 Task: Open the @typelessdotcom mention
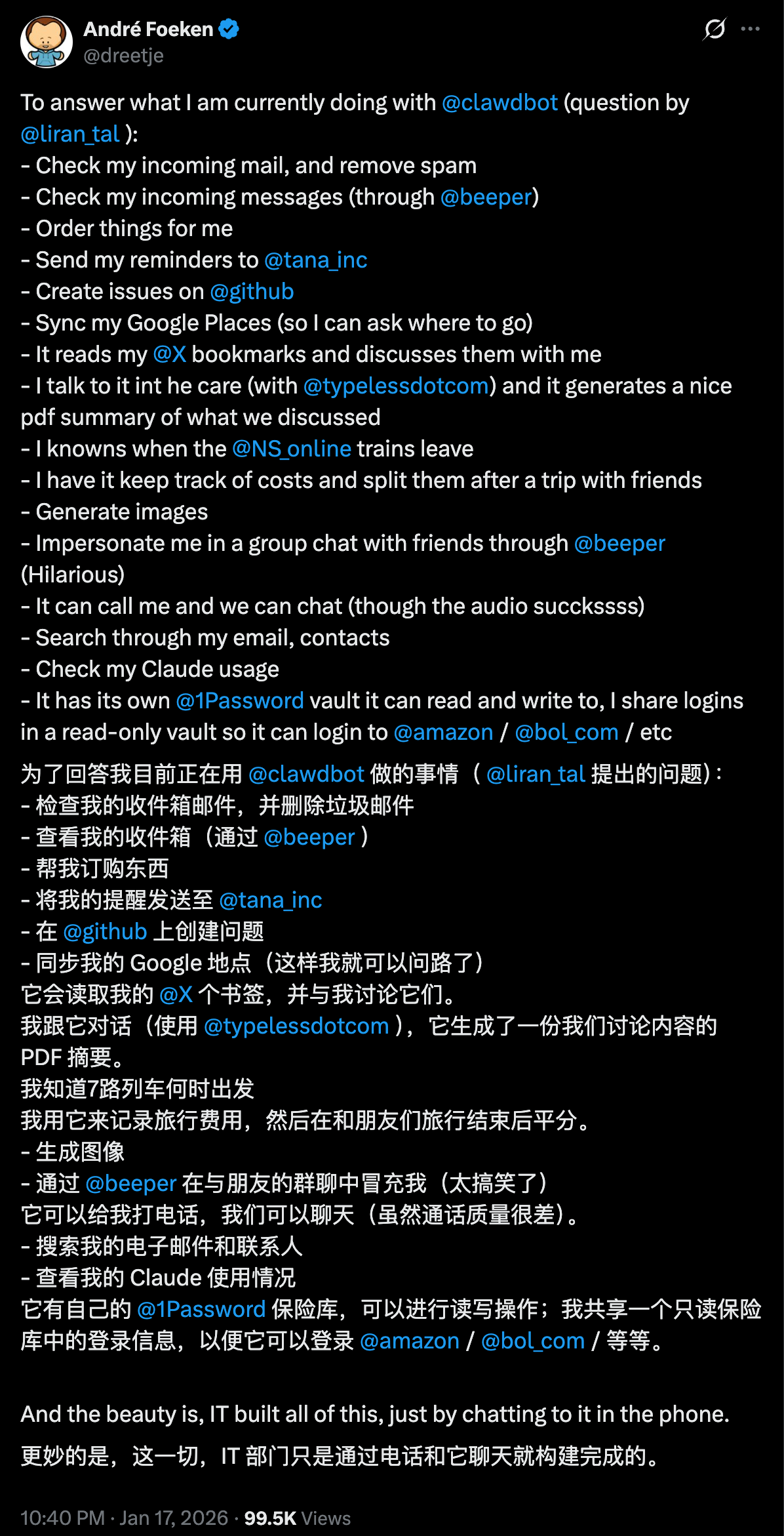397,386
